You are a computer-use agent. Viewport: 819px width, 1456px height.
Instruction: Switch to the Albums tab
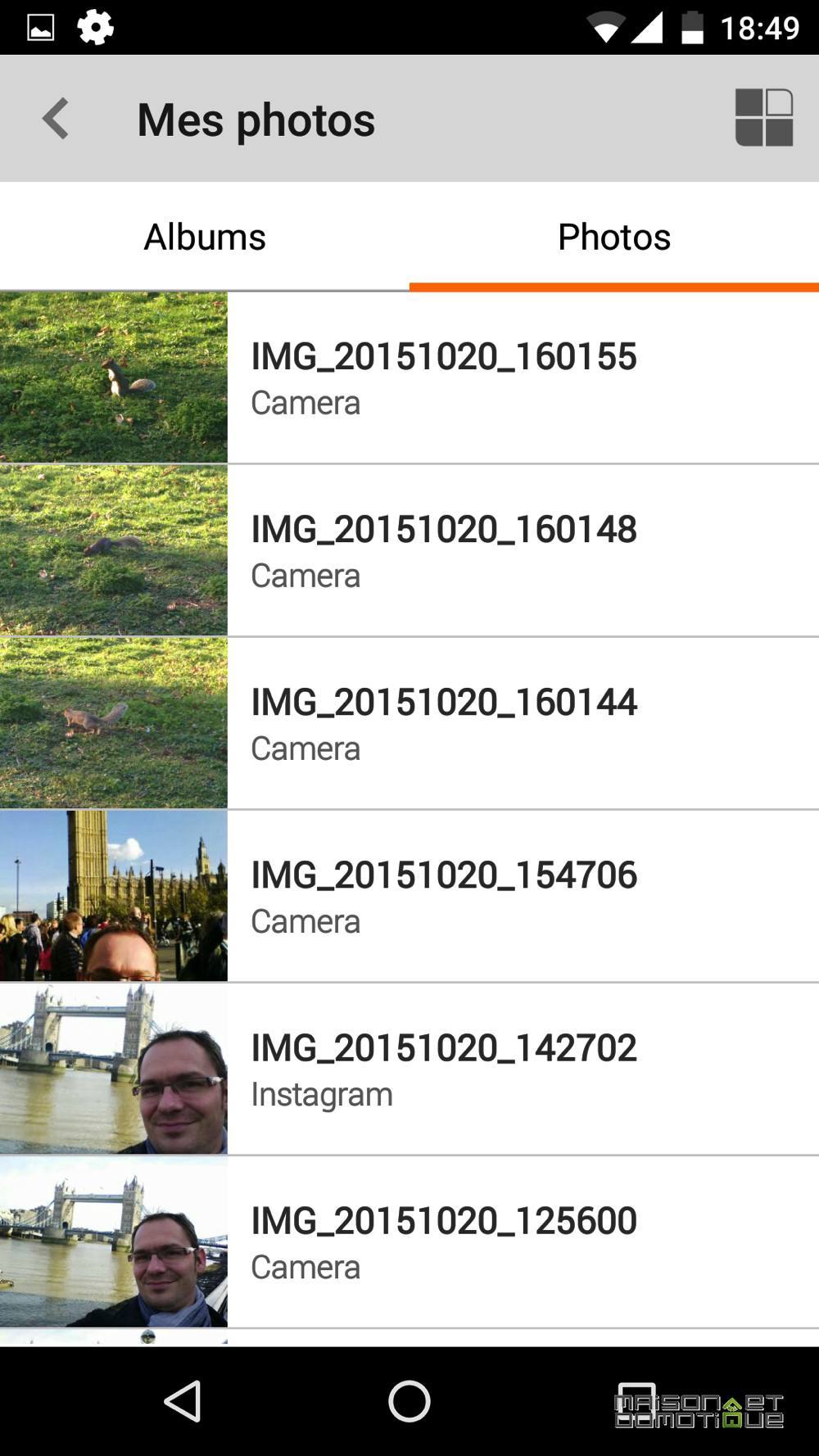[x=205, y=237]
